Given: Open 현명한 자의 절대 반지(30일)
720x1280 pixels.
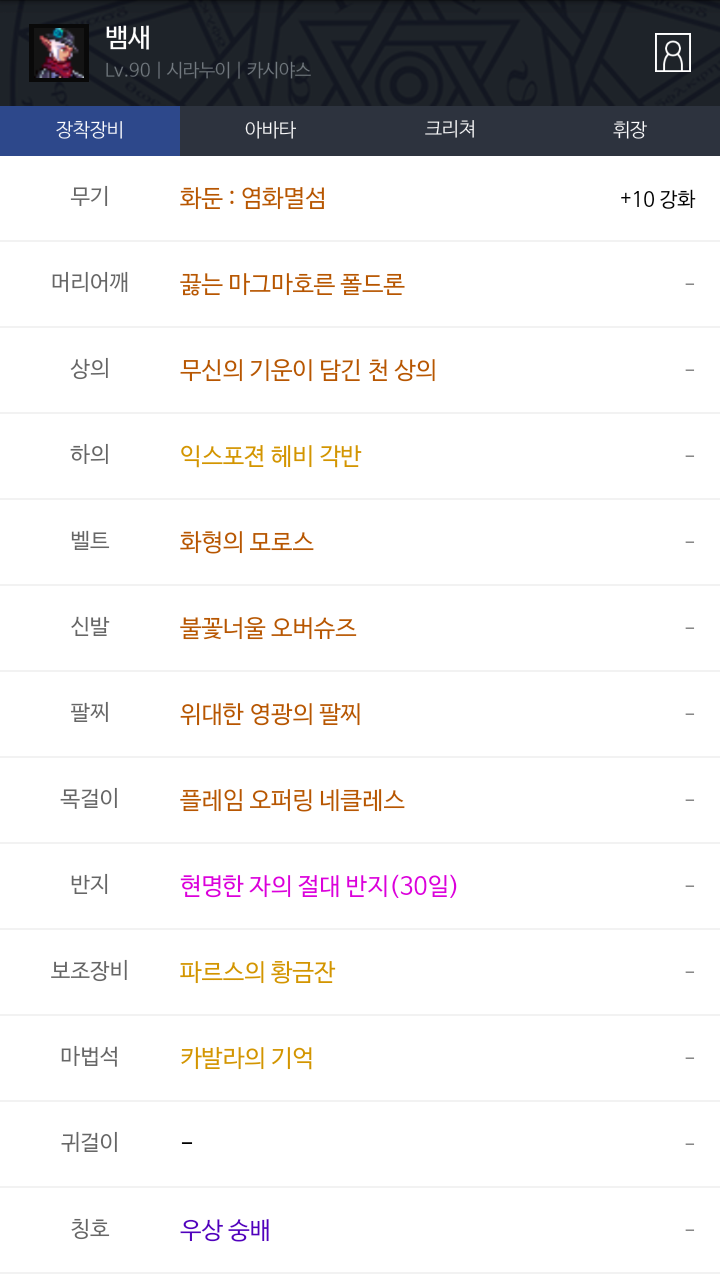Looking at the screenshot, I should [318, 886].
